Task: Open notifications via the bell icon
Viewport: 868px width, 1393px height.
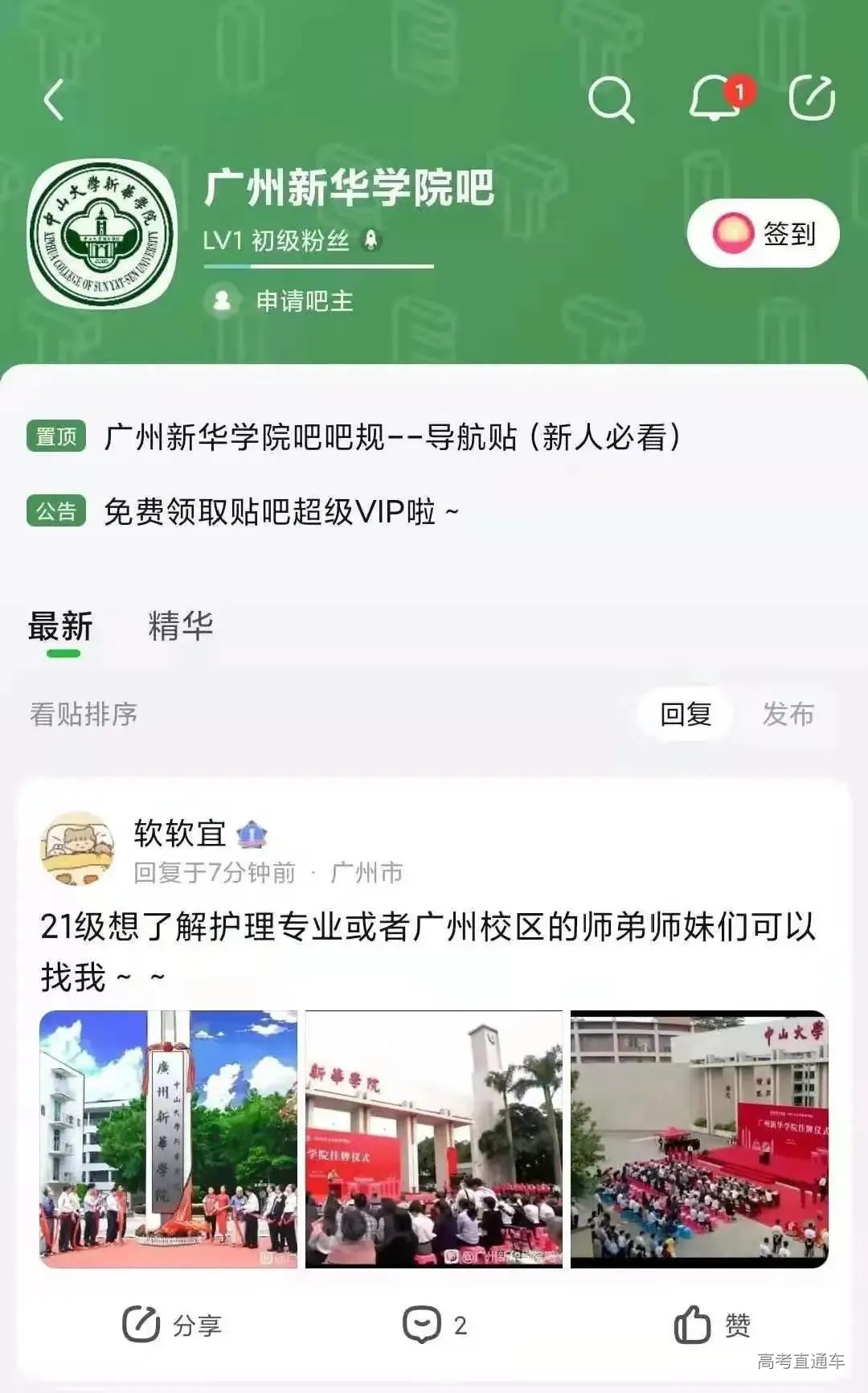Action: [x=715, y=99]
